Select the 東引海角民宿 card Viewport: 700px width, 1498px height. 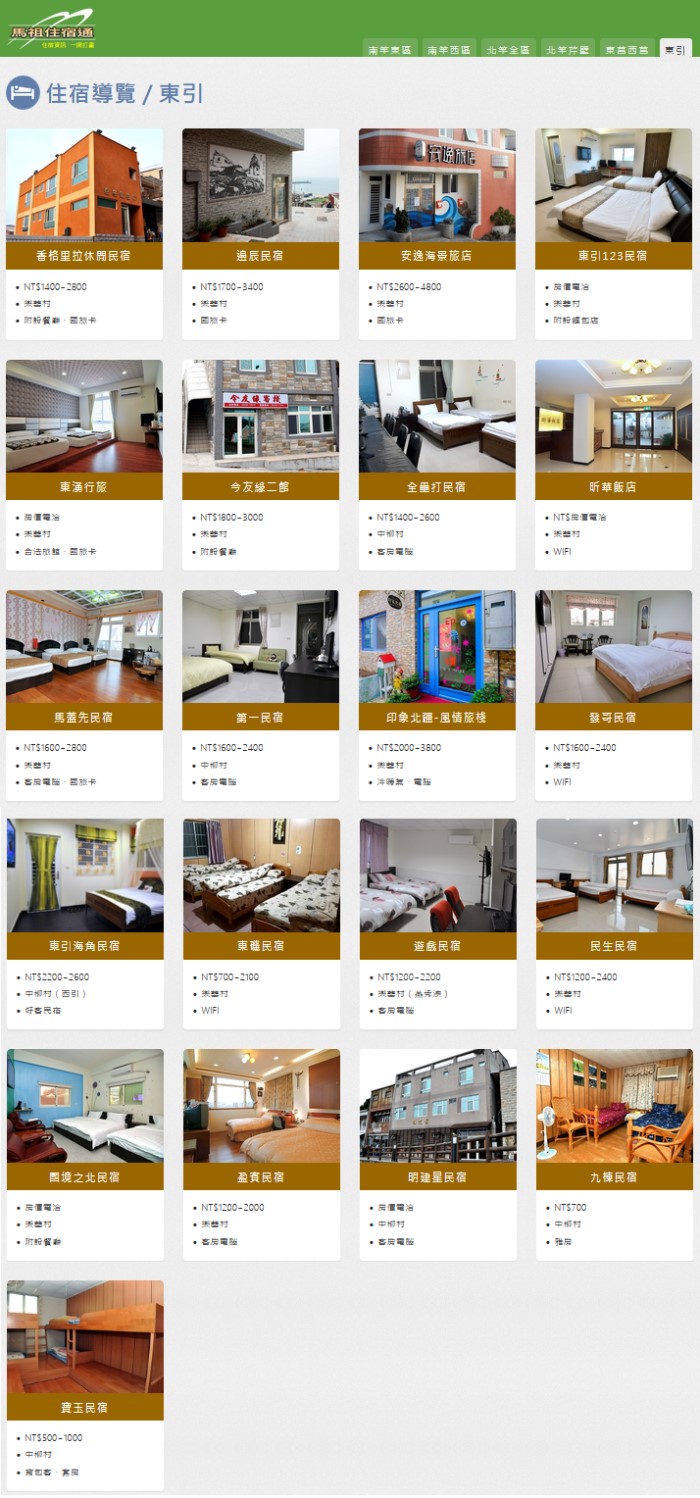[84, 945]
